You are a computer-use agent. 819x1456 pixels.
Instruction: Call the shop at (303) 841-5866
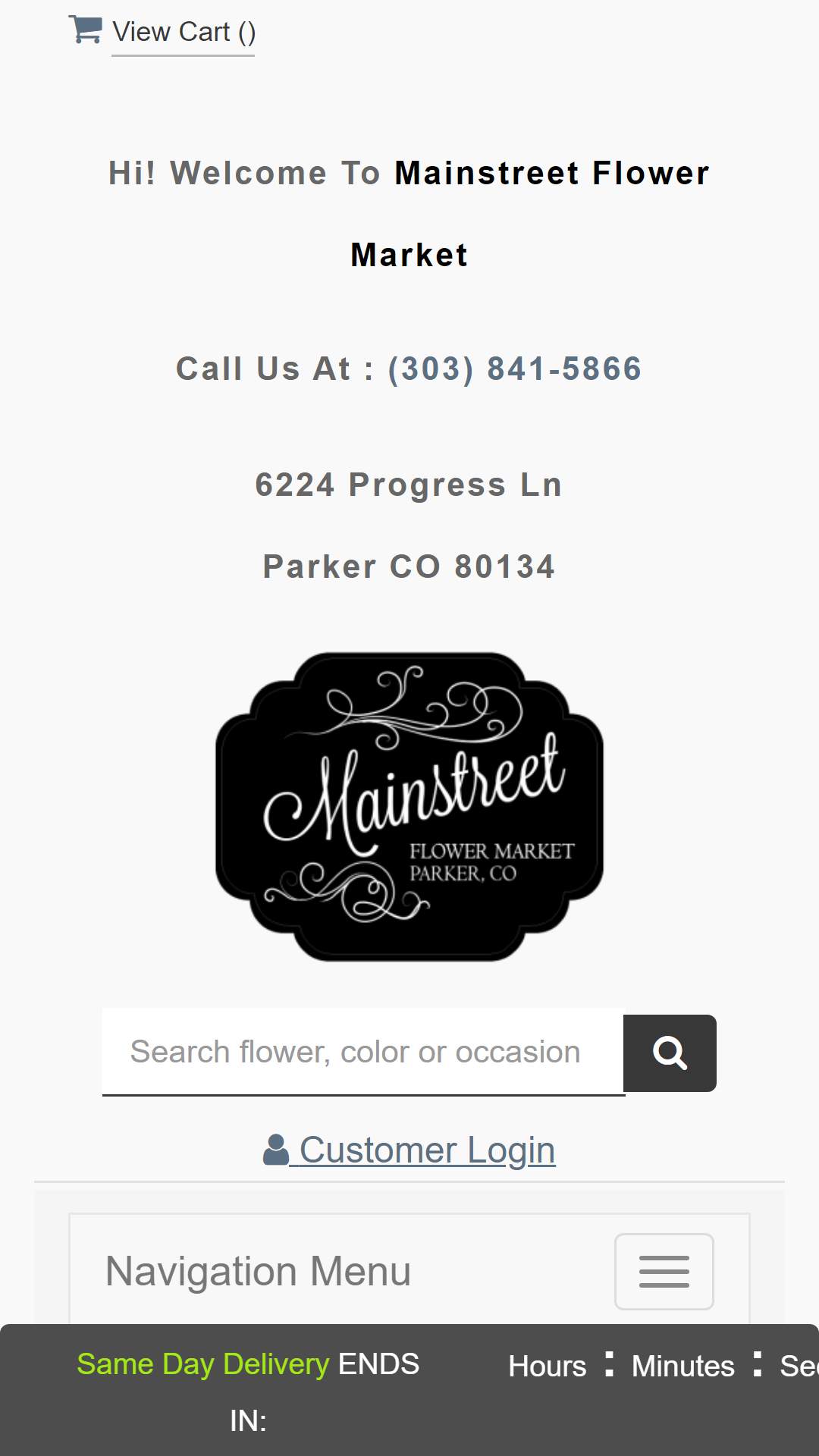515,369
